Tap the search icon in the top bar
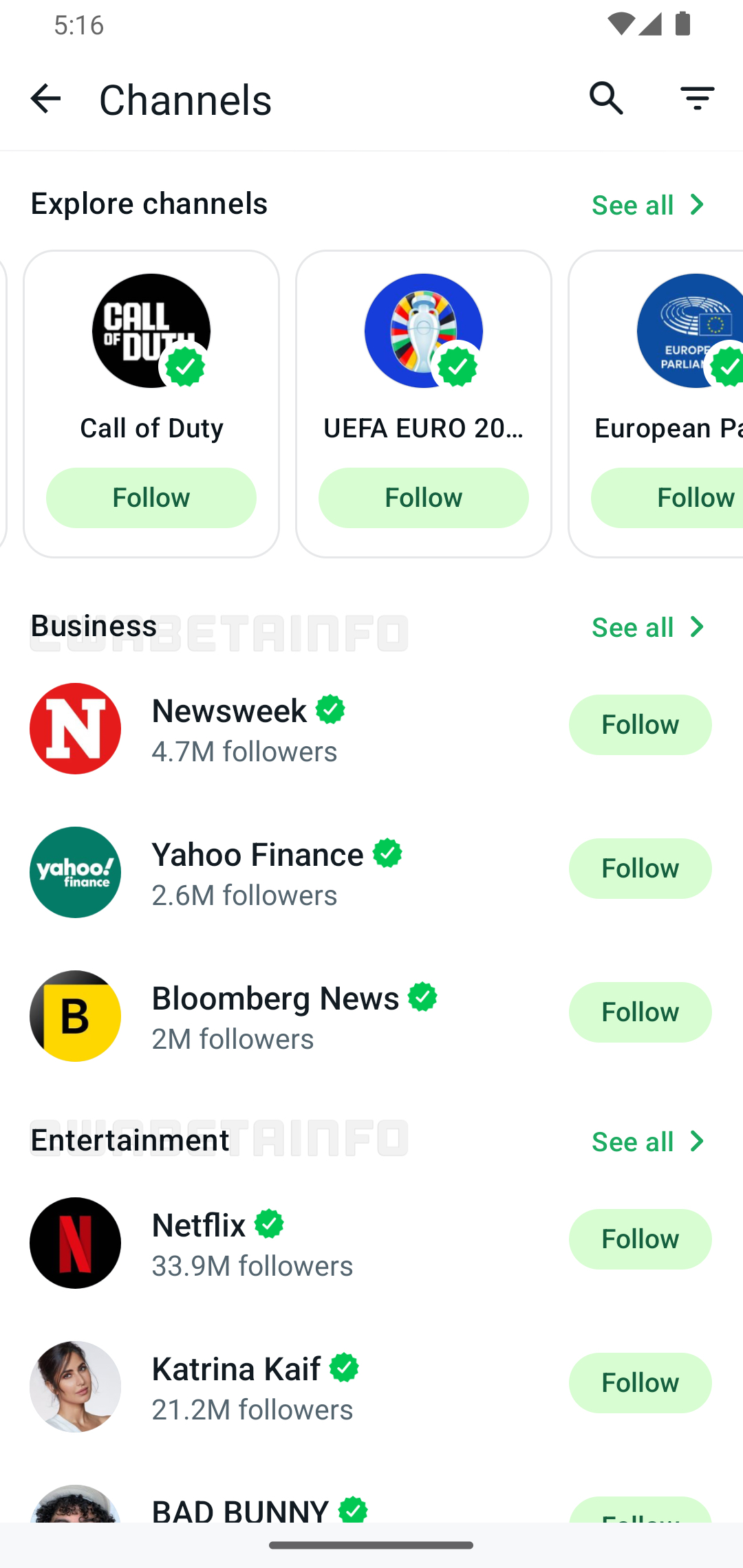Viewport: 743px width, 1568px height. pos(605,98)
